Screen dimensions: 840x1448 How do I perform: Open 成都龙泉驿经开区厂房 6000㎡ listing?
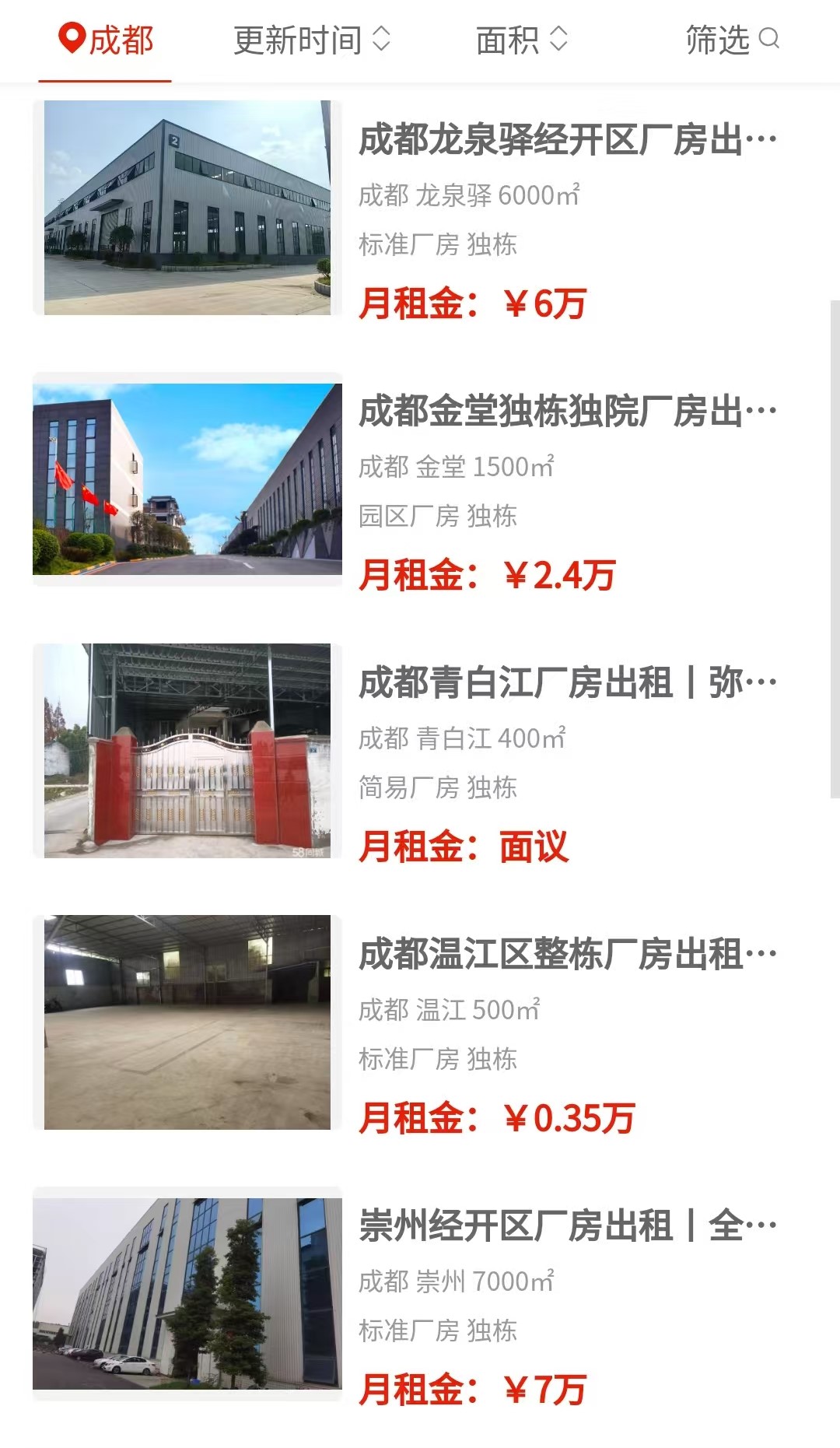click(x=566, y=141)
